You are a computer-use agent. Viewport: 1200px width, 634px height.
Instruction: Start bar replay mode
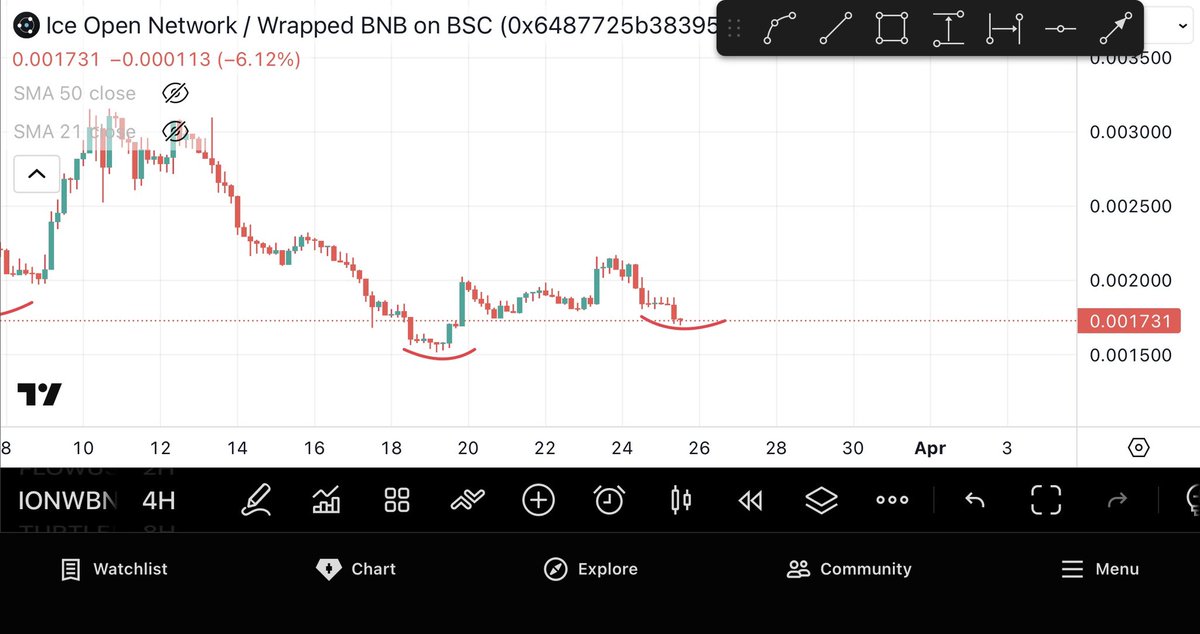click(x=750, y=499)
